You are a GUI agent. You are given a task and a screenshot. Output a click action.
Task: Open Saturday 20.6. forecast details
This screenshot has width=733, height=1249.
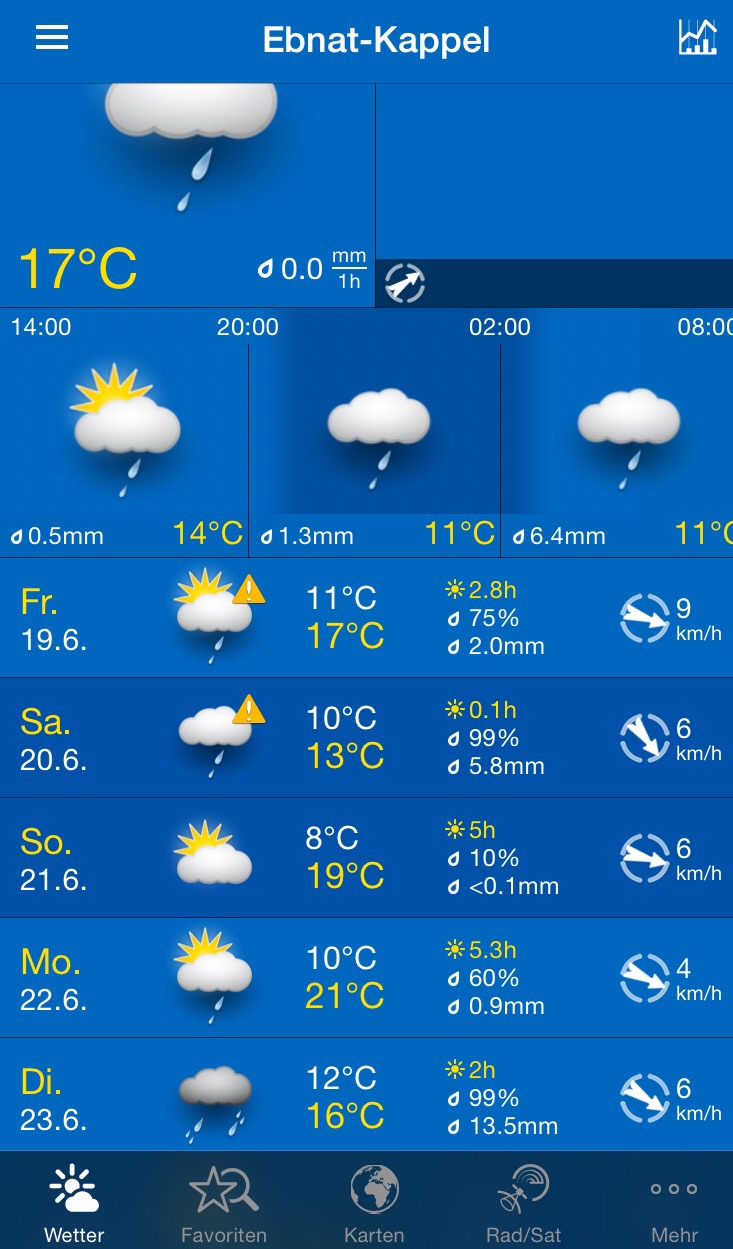366,738
